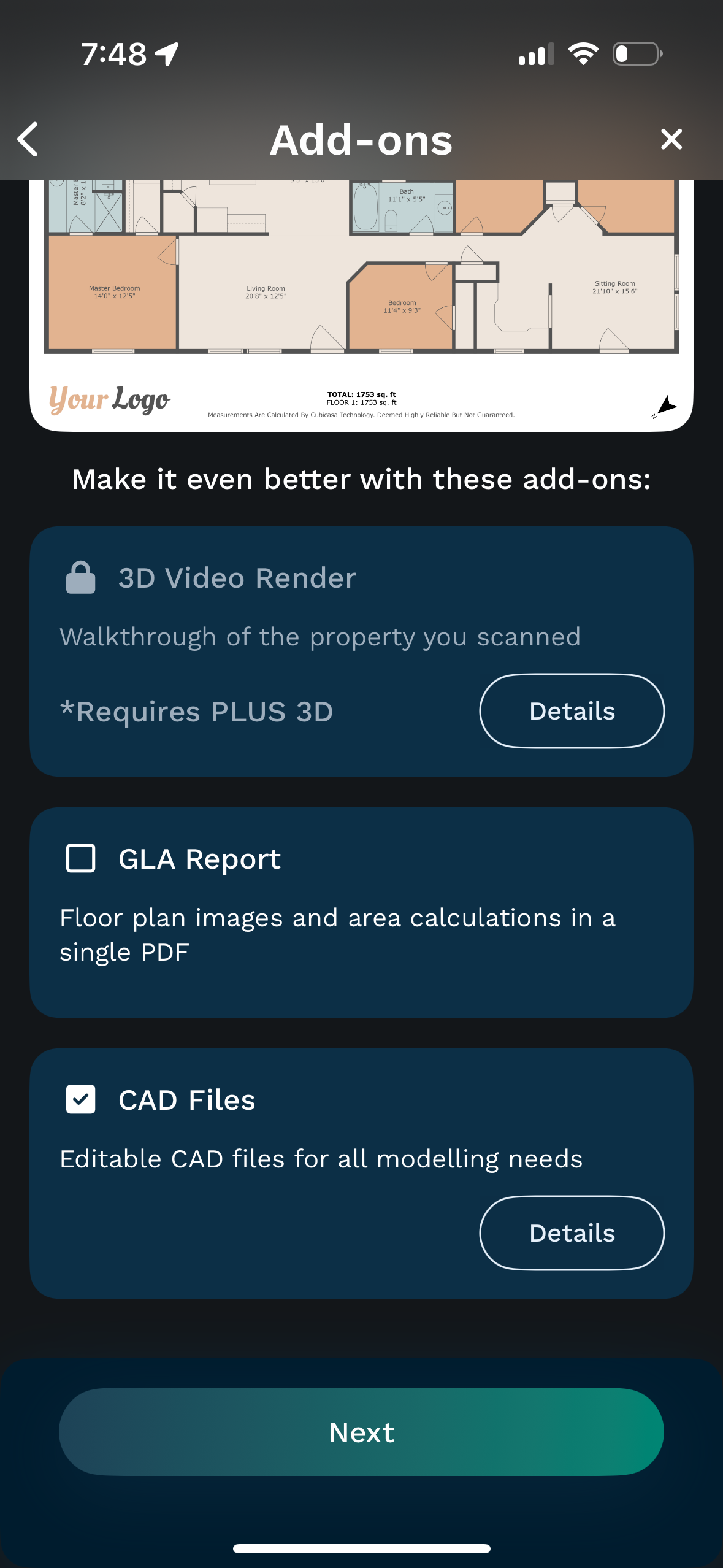Image resolution: width=723 pixels, height=1568 pixels.
Task: View Details for 3D Video Render
Action: pos(571,711)
